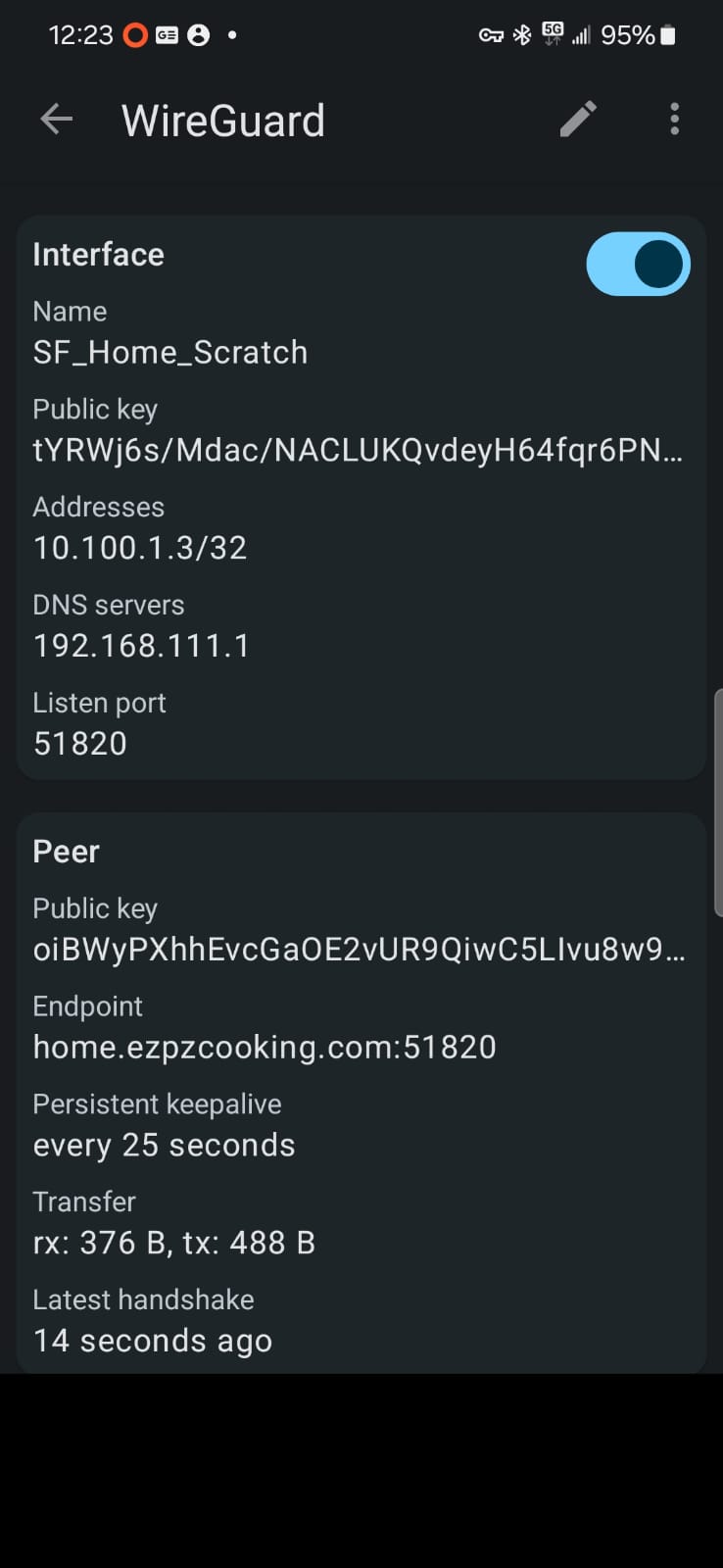Screen dimensions: 723x1568
Task: Open the three-dot overflow menu
Action: [674, 120]
